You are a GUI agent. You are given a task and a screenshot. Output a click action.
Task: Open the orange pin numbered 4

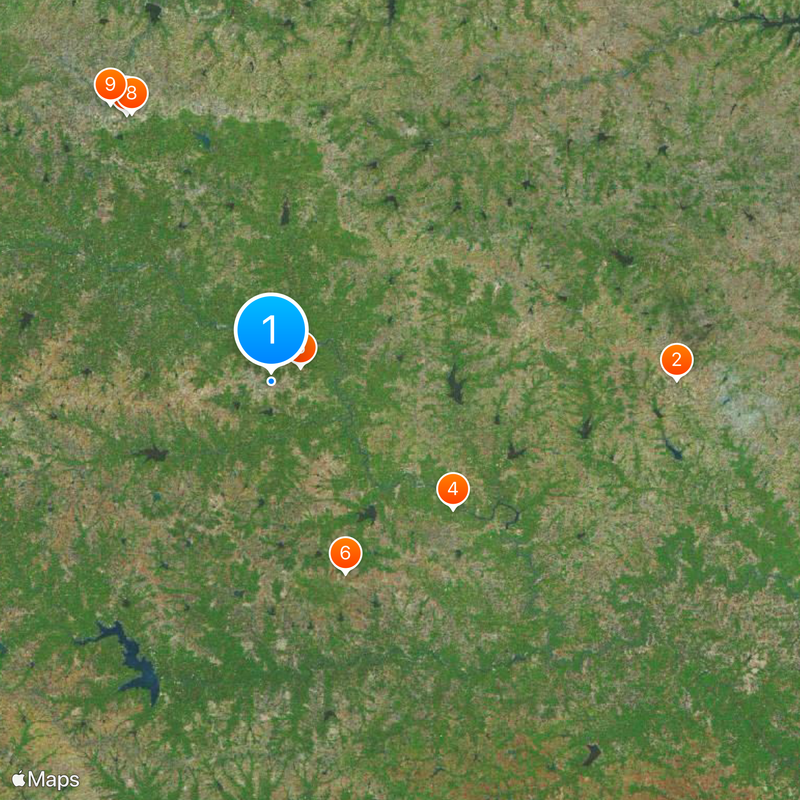coord(453,489)
